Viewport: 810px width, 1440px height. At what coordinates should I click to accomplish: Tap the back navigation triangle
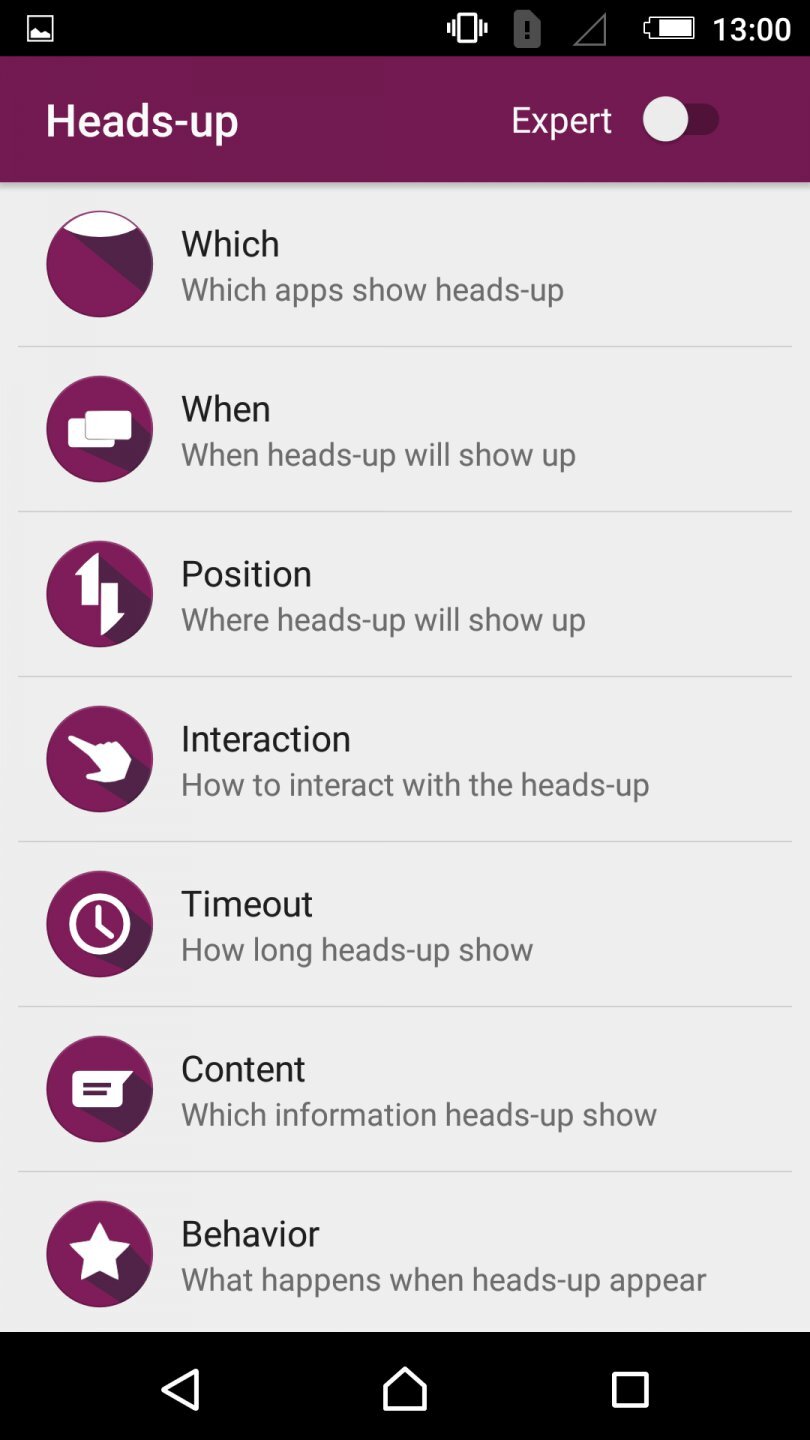(180, 1388)
